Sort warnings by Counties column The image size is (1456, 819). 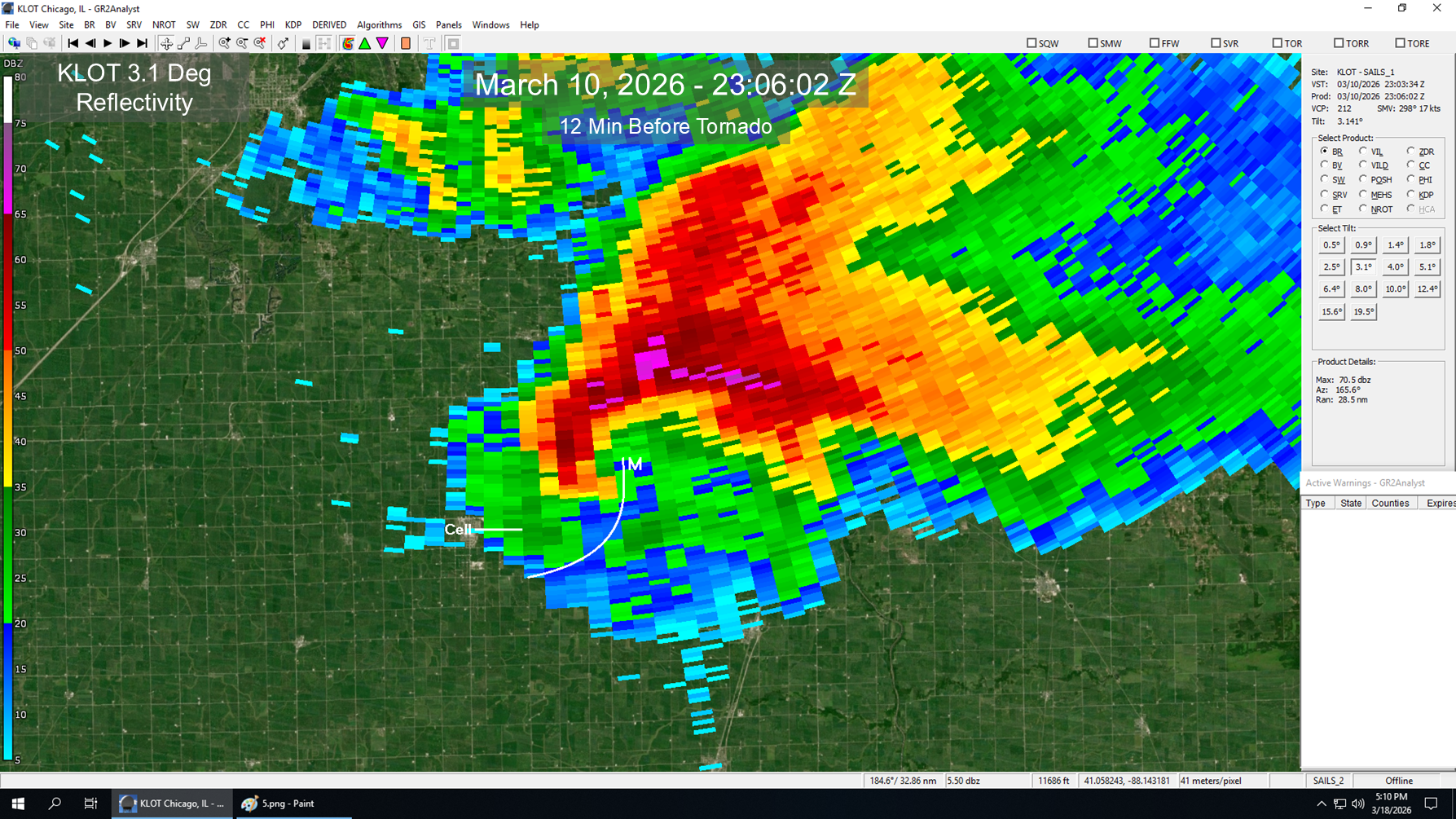point(1390,503)
